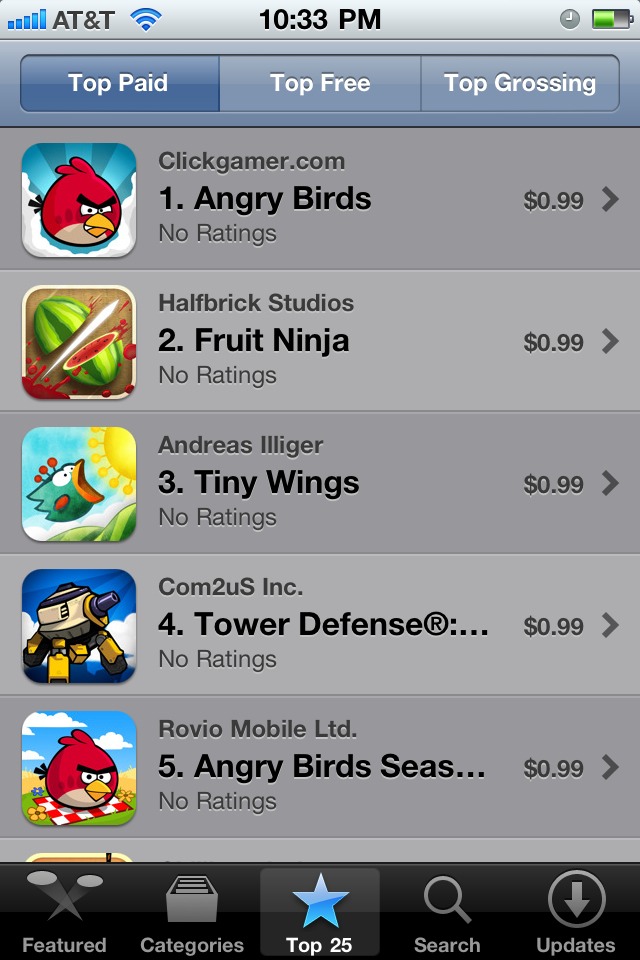Show the Top Grossing list
The height and width of the screenshot is (960, 640).
[519, 83]
